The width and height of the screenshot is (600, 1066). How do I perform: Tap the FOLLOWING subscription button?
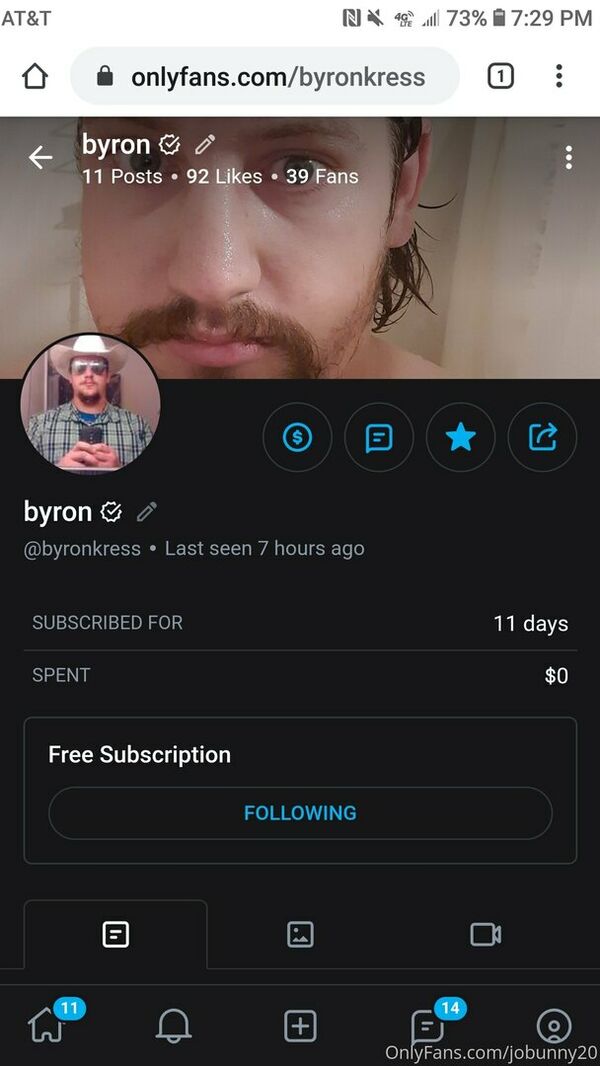(300, 813)
